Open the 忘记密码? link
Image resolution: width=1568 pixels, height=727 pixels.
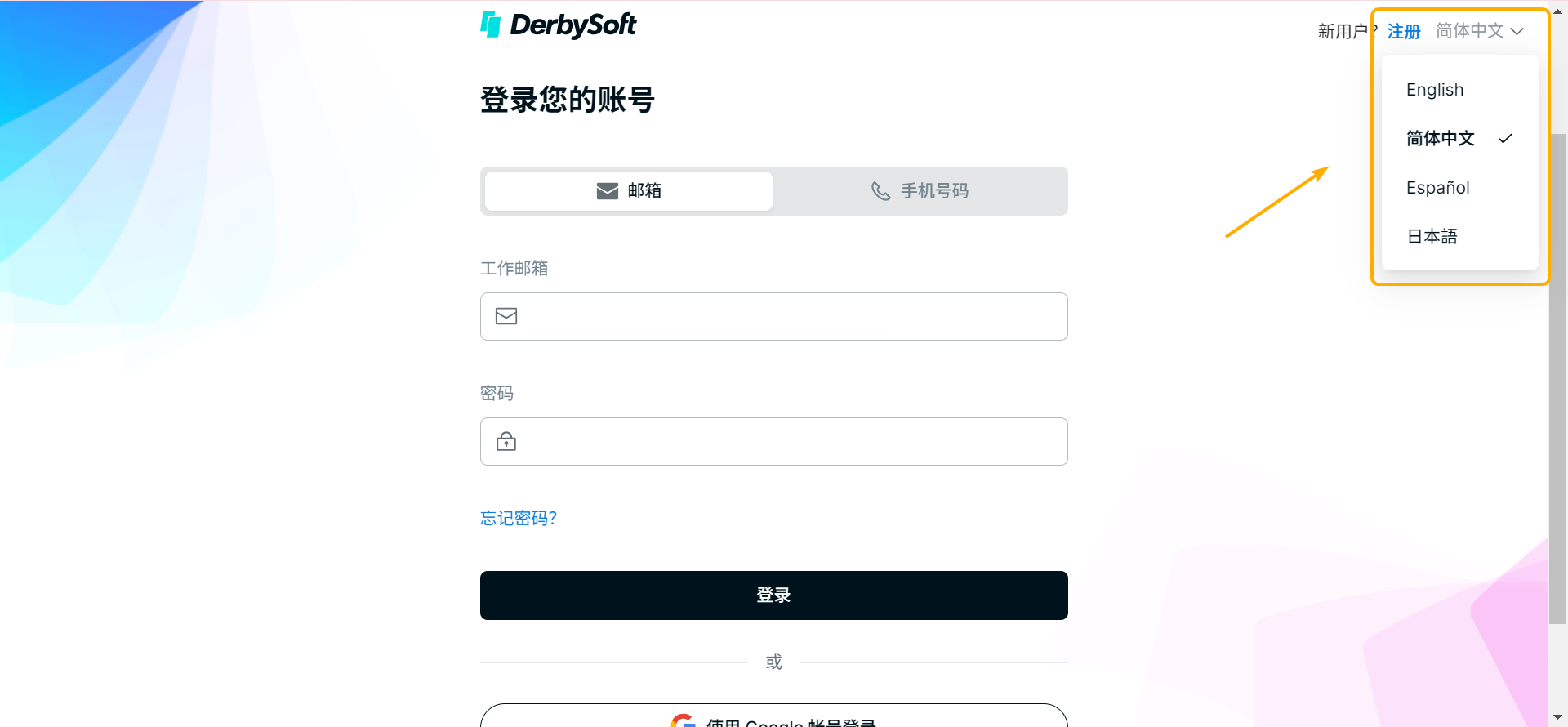click(519, 518)
